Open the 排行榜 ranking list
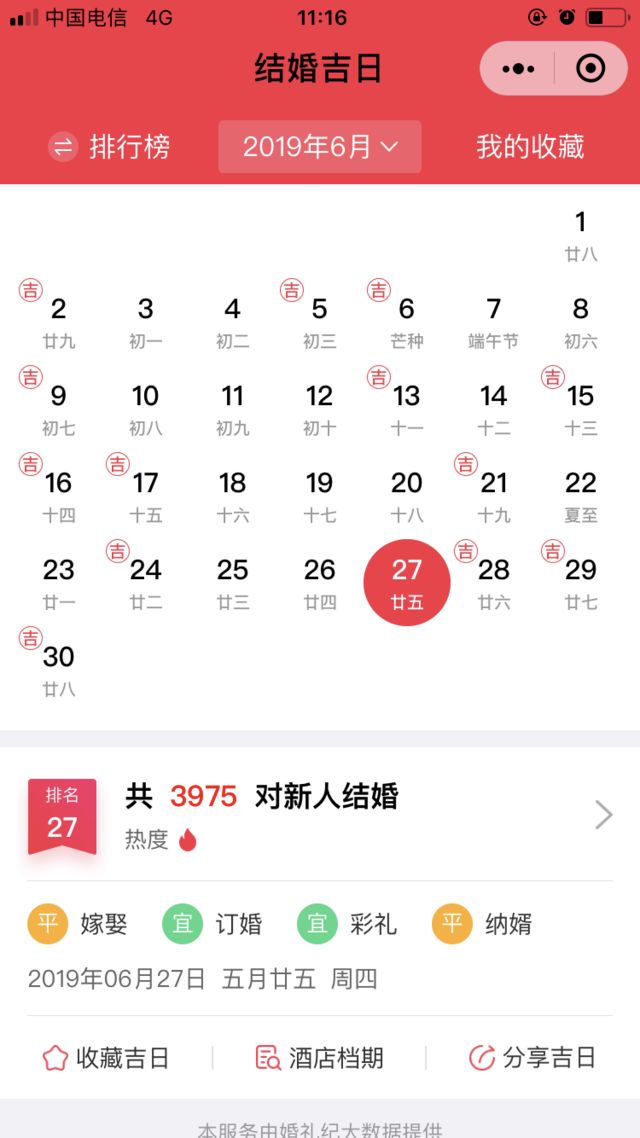Image resolution: width=640 pixels, height=1138 pixels. click(x=110, y=147)
